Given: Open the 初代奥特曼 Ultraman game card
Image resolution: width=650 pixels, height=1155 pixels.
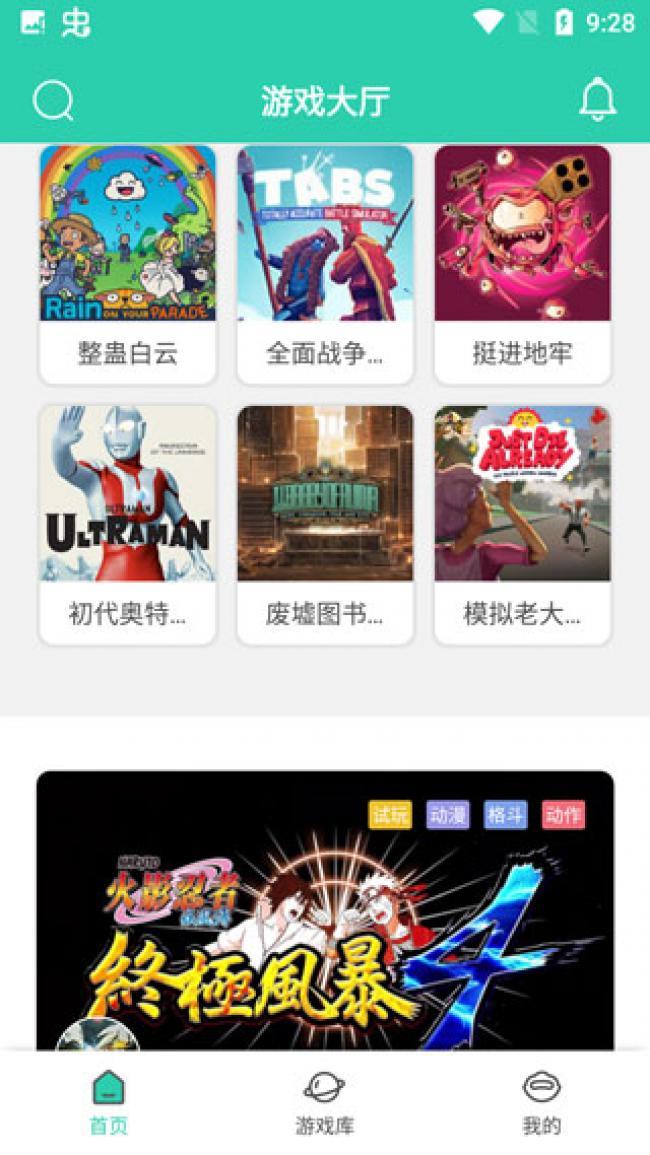Looking at the screenshot, I should coord(127,524).
